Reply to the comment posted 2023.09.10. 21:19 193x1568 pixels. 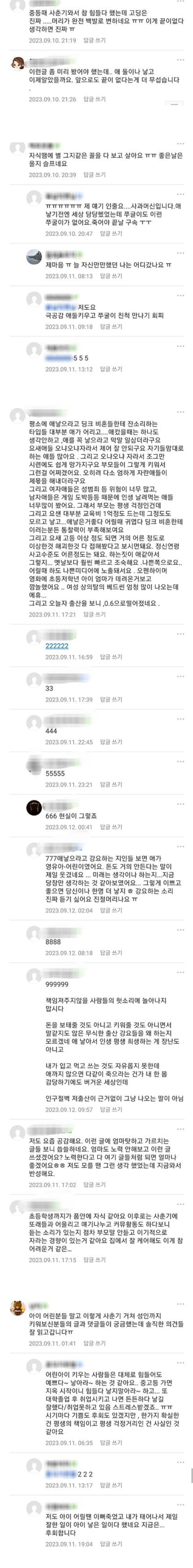tap(94, 40)
